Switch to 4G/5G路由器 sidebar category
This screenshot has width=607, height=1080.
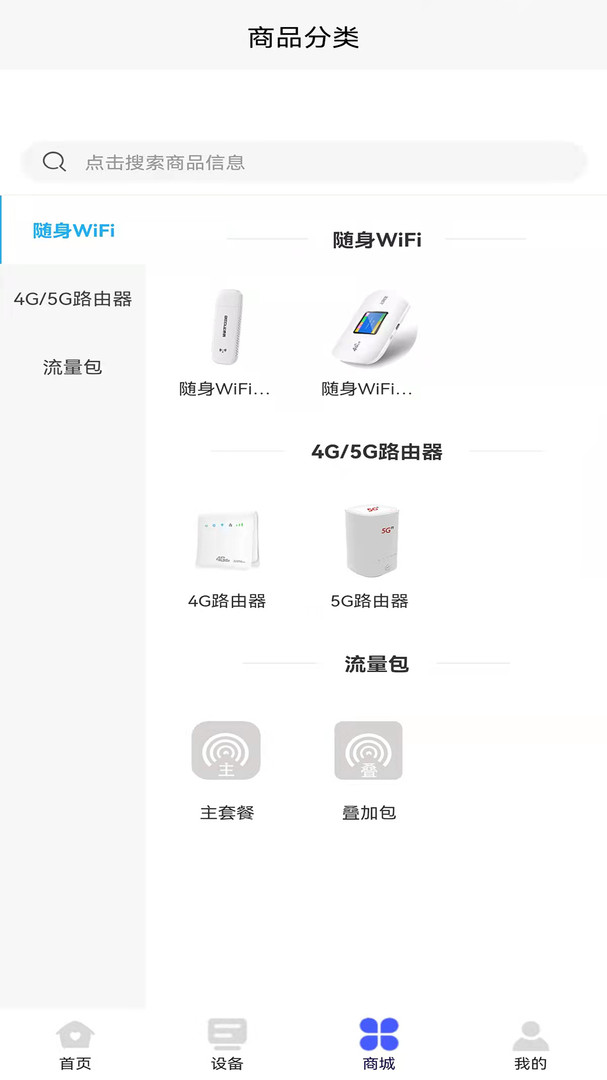pyautogui.click(x=73, y=299)
